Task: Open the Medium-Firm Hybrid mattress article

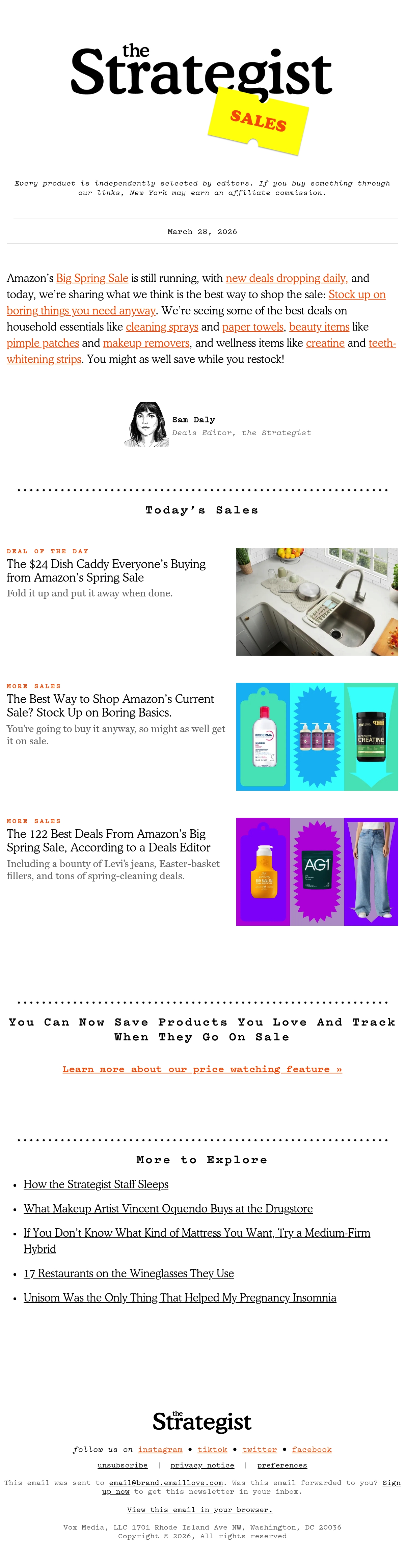Action: pos(197,1240)
